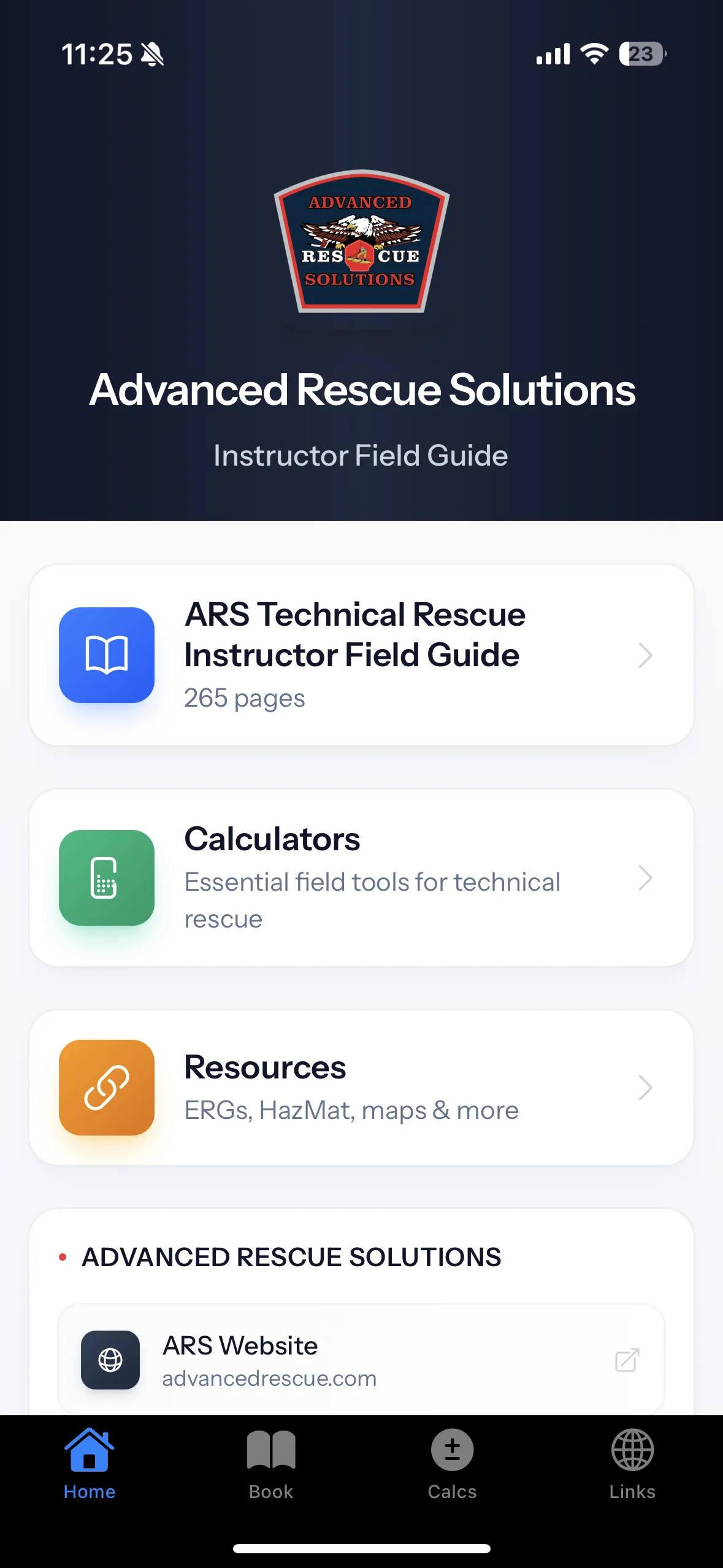The width and height of the screenshot is (723, 1568).
Task: Select the Links globe icon in nav bar
Action: pos(632,1450)
